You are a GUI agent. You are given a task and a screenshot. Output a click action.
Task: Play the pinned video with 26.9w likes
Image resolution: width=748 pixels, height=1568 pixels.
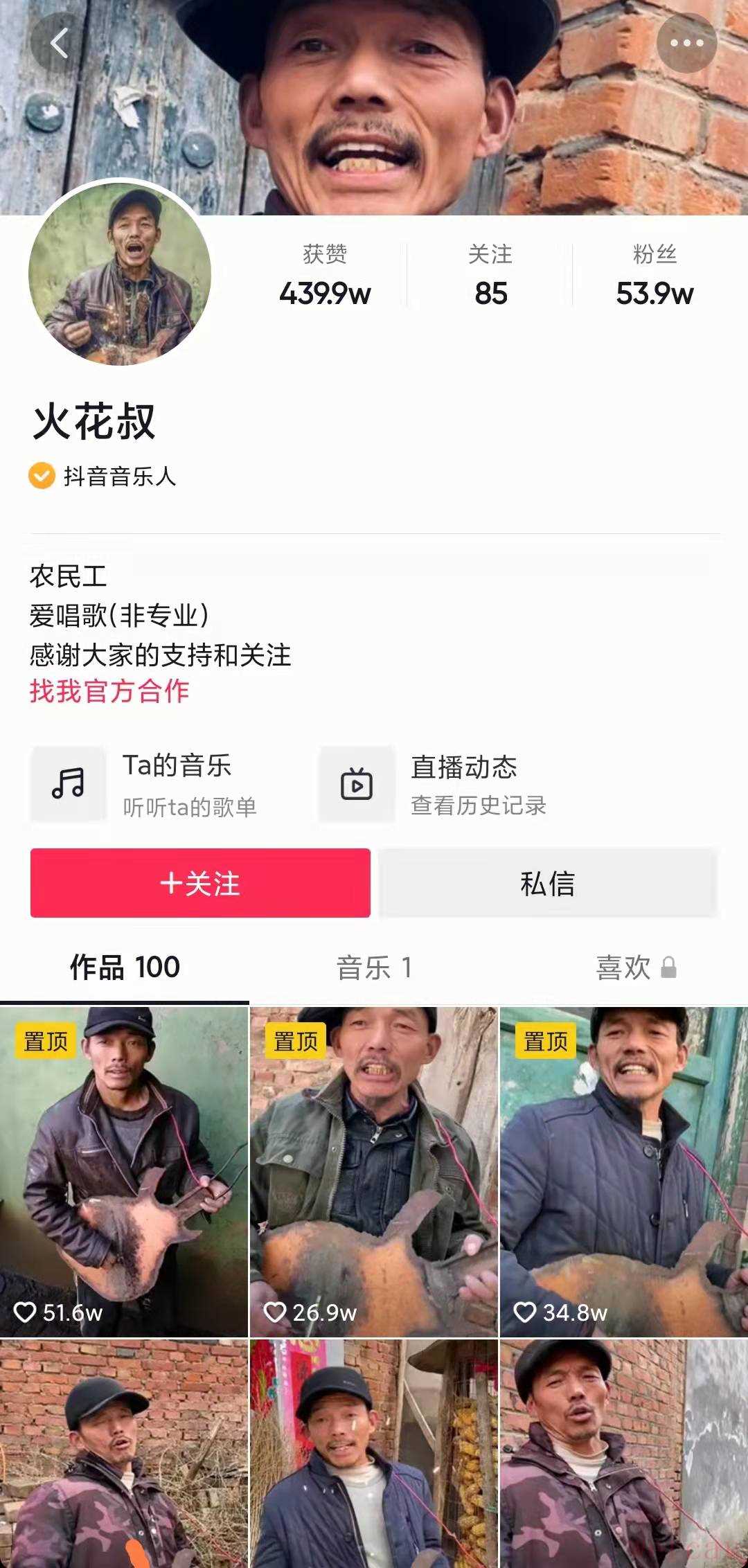point(374,1170)
